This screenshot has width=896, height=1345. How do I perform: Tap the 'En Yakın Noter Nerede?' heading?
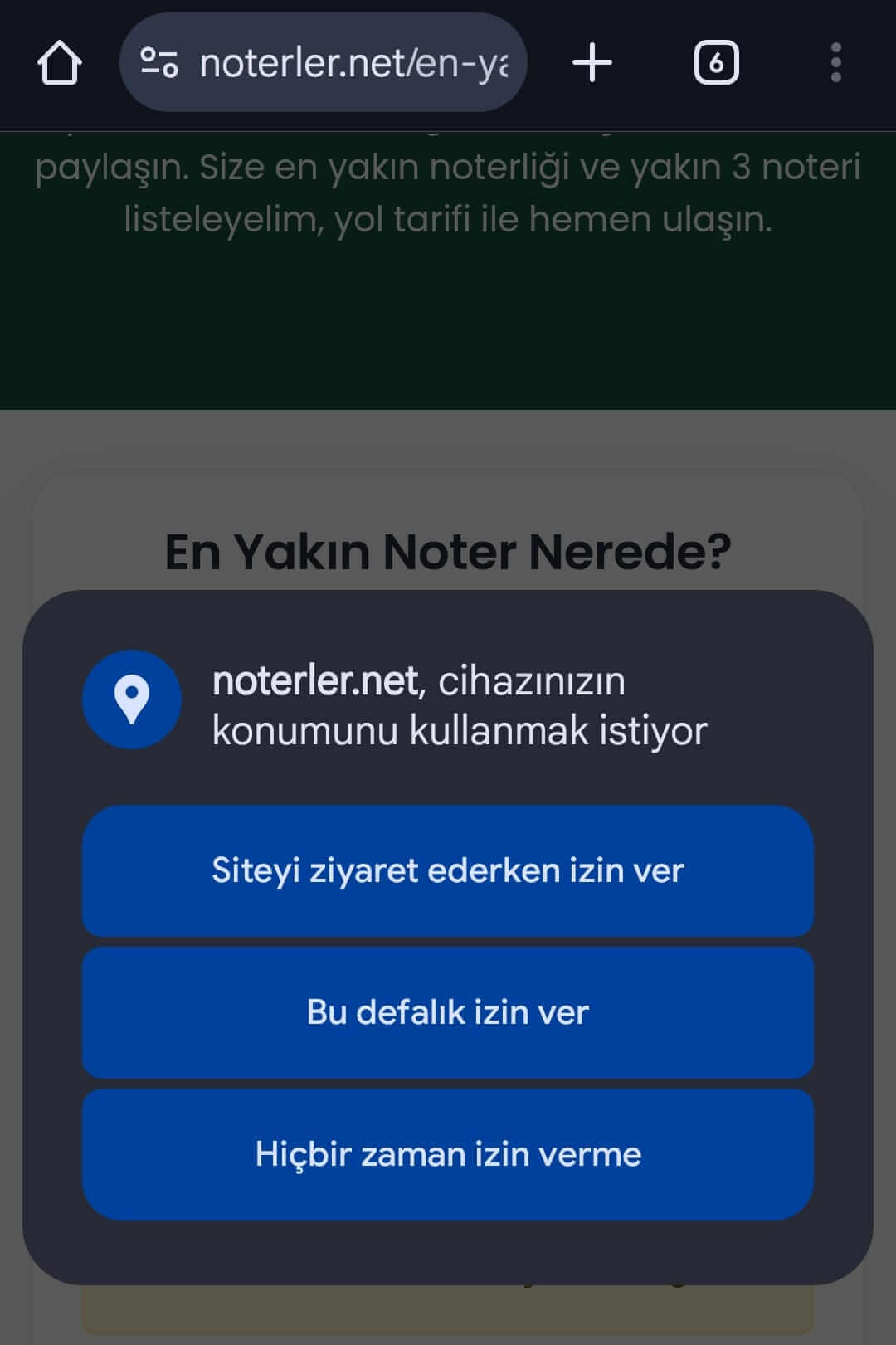[x=448, y=549]
